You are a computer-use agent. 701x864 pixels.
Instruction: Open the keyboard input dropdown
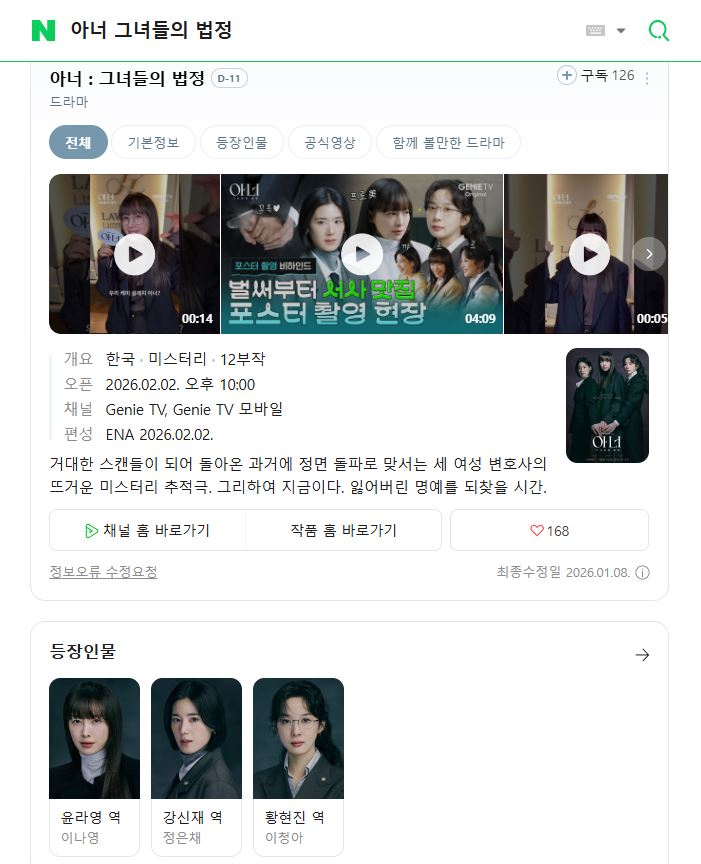(606, 31)
